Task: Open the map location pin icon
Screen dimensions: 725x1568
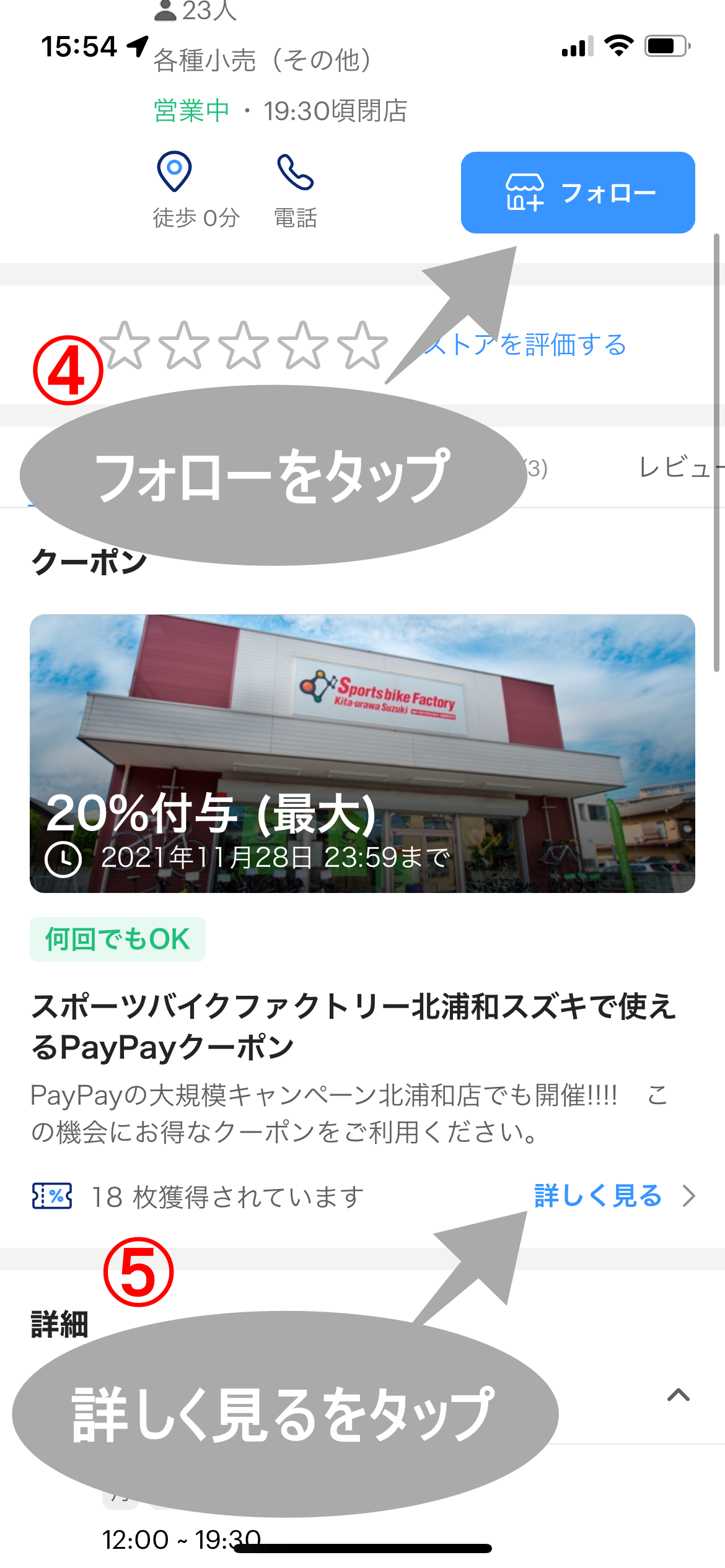Action: click(x=175, y=172)
